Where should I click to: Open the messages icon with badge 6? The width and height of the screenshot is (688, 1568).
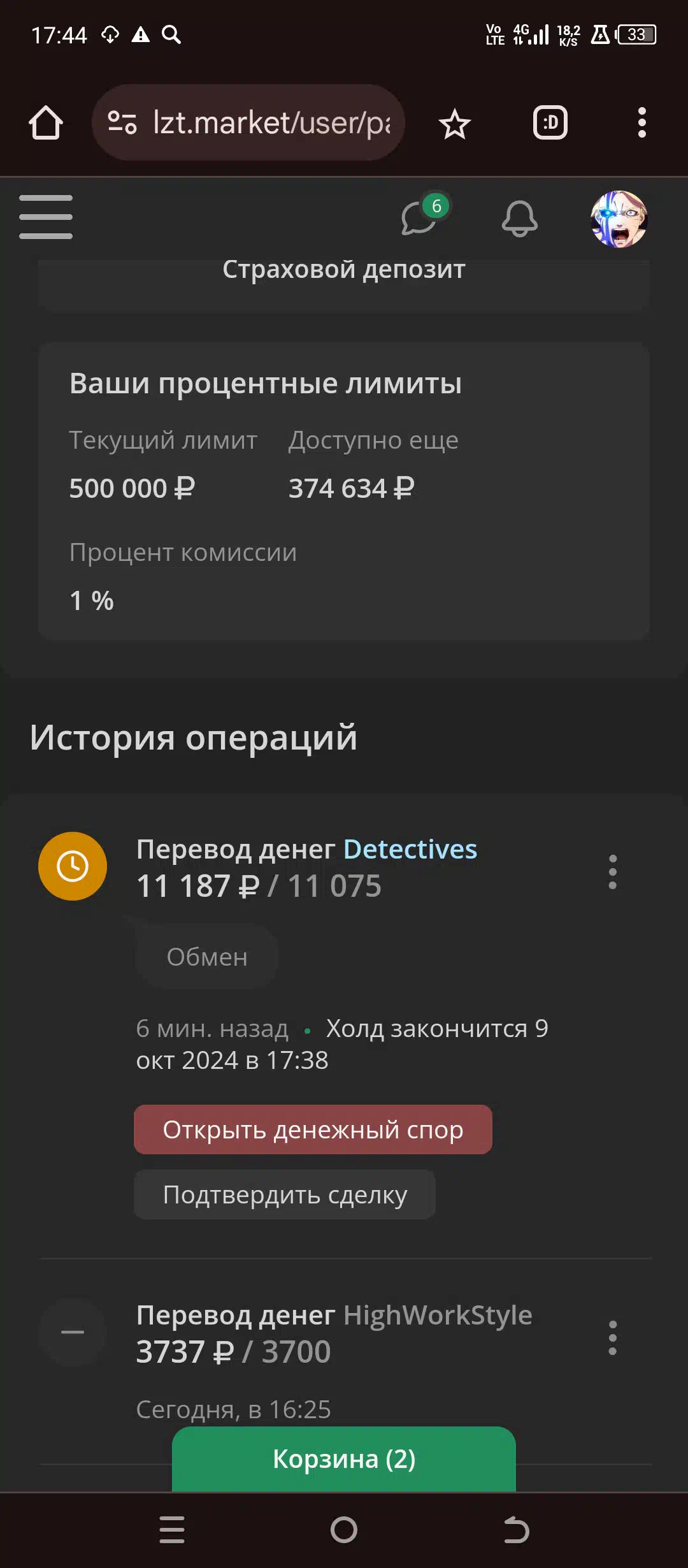pos(423,216)
